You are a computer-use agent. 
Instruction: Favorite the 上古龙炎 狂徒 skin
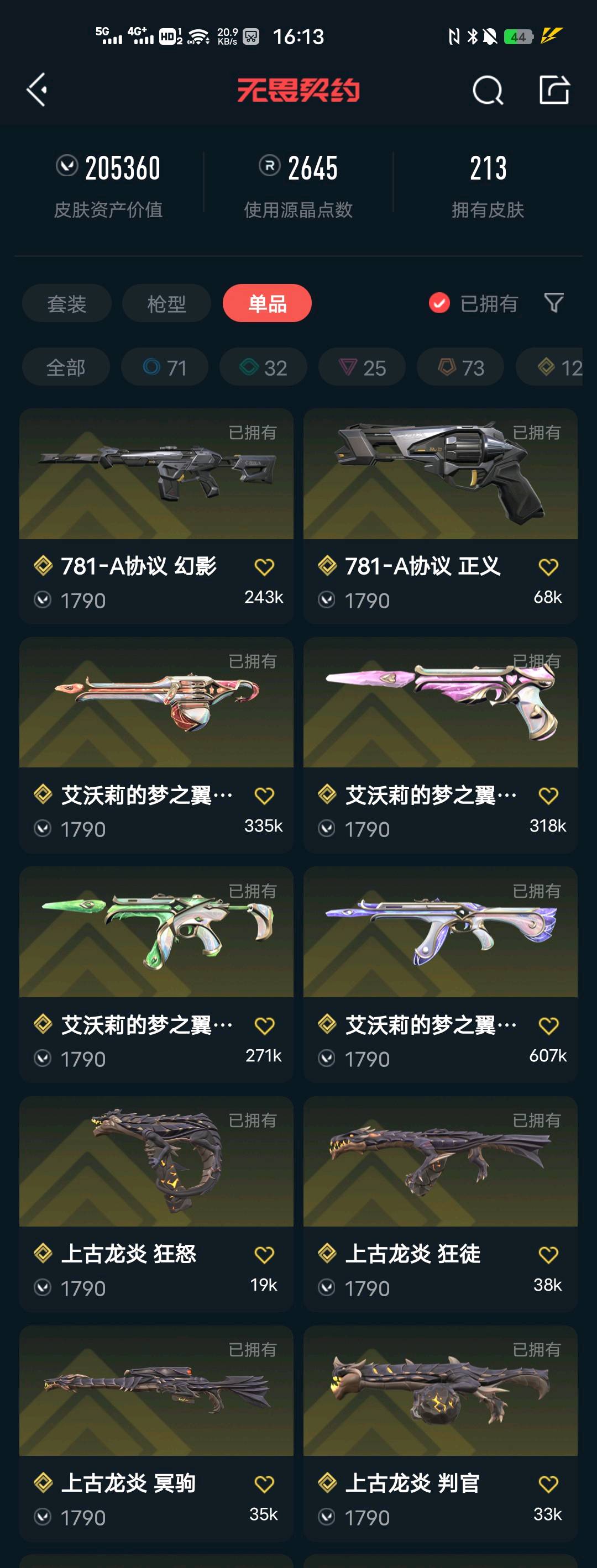[x=548, y=1255]
